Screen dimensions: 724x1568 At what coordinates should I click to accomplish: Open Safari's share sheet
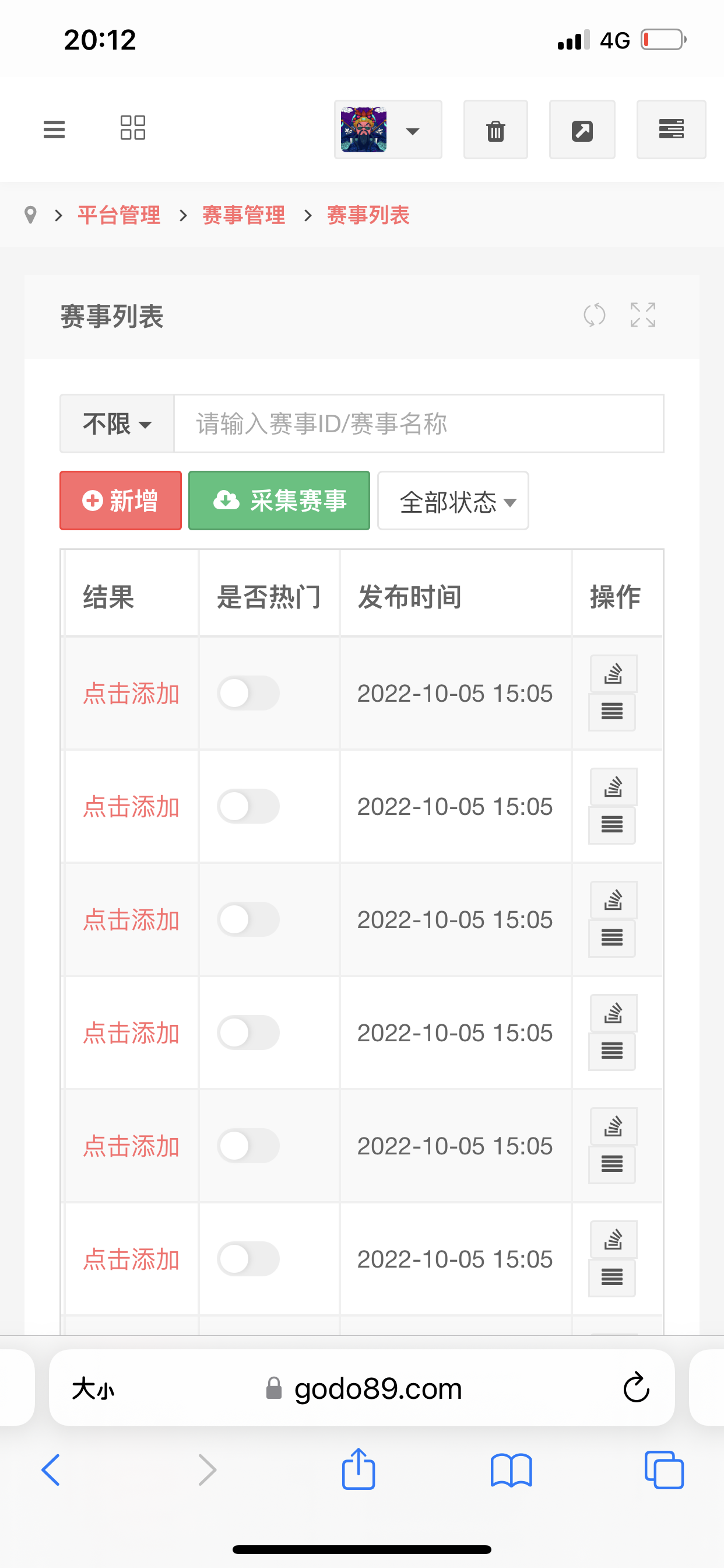[x=359, y=1469]
